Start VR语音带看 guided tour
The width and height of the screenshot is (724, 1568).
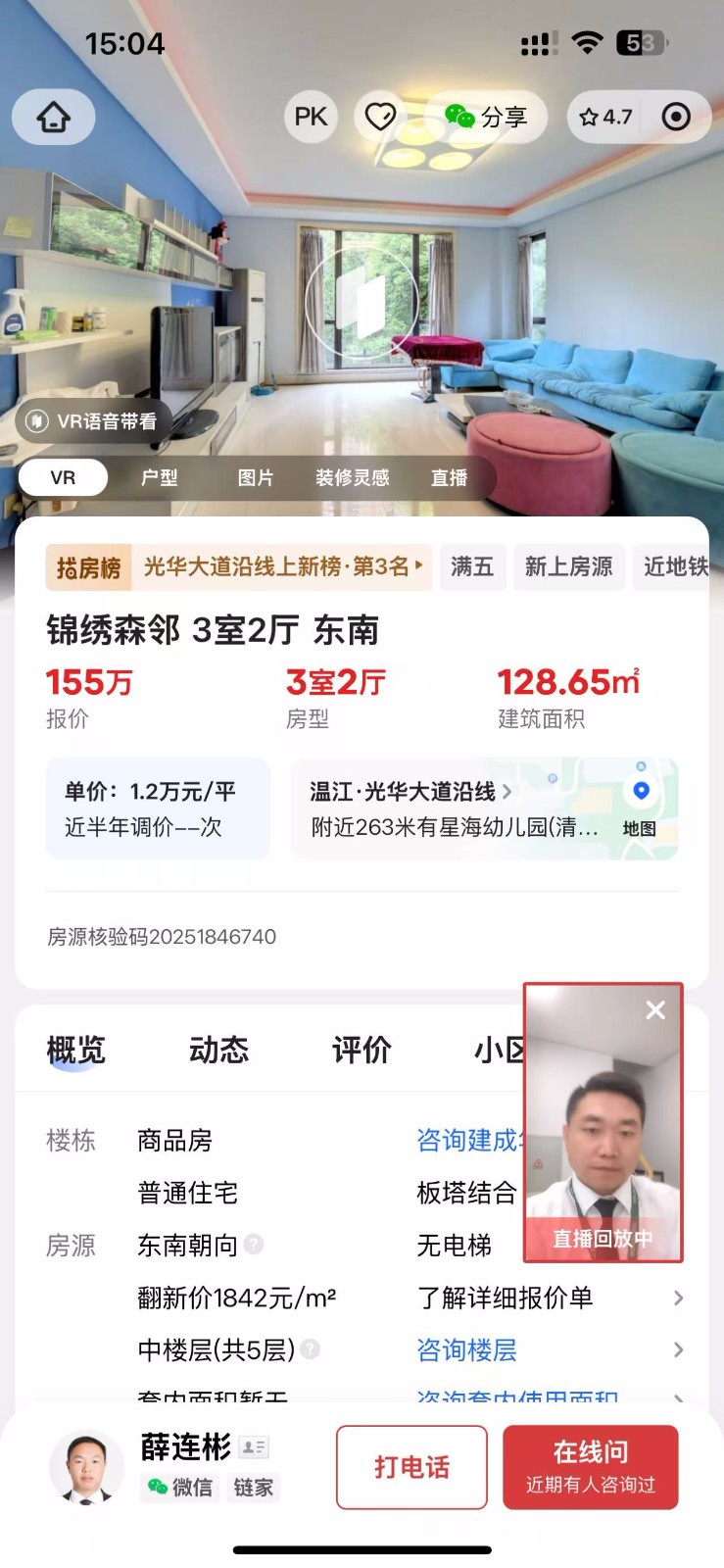point(94,421)
